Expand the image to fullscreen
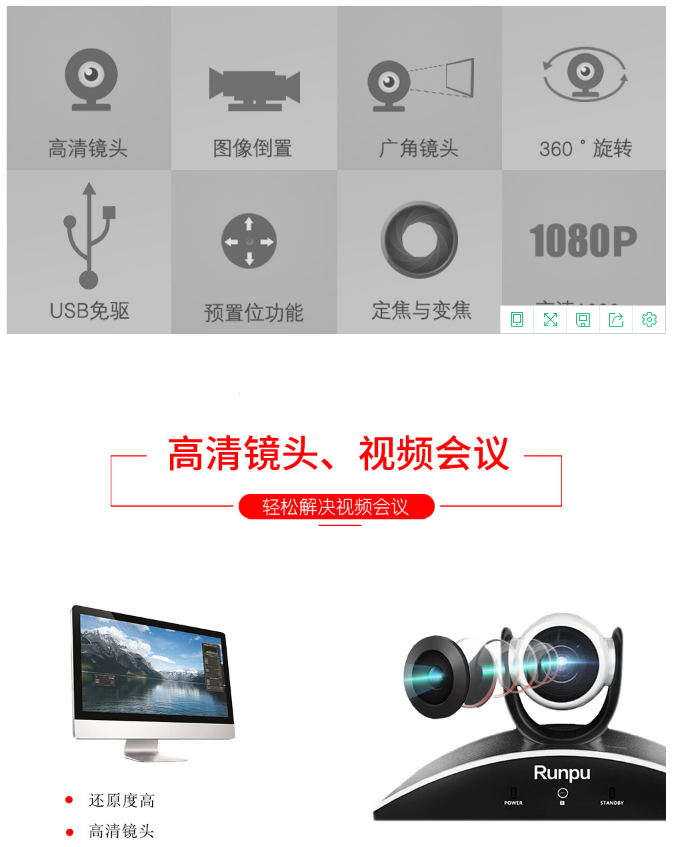The height and width of the screenshot is (847, 673). click(550, 319)
